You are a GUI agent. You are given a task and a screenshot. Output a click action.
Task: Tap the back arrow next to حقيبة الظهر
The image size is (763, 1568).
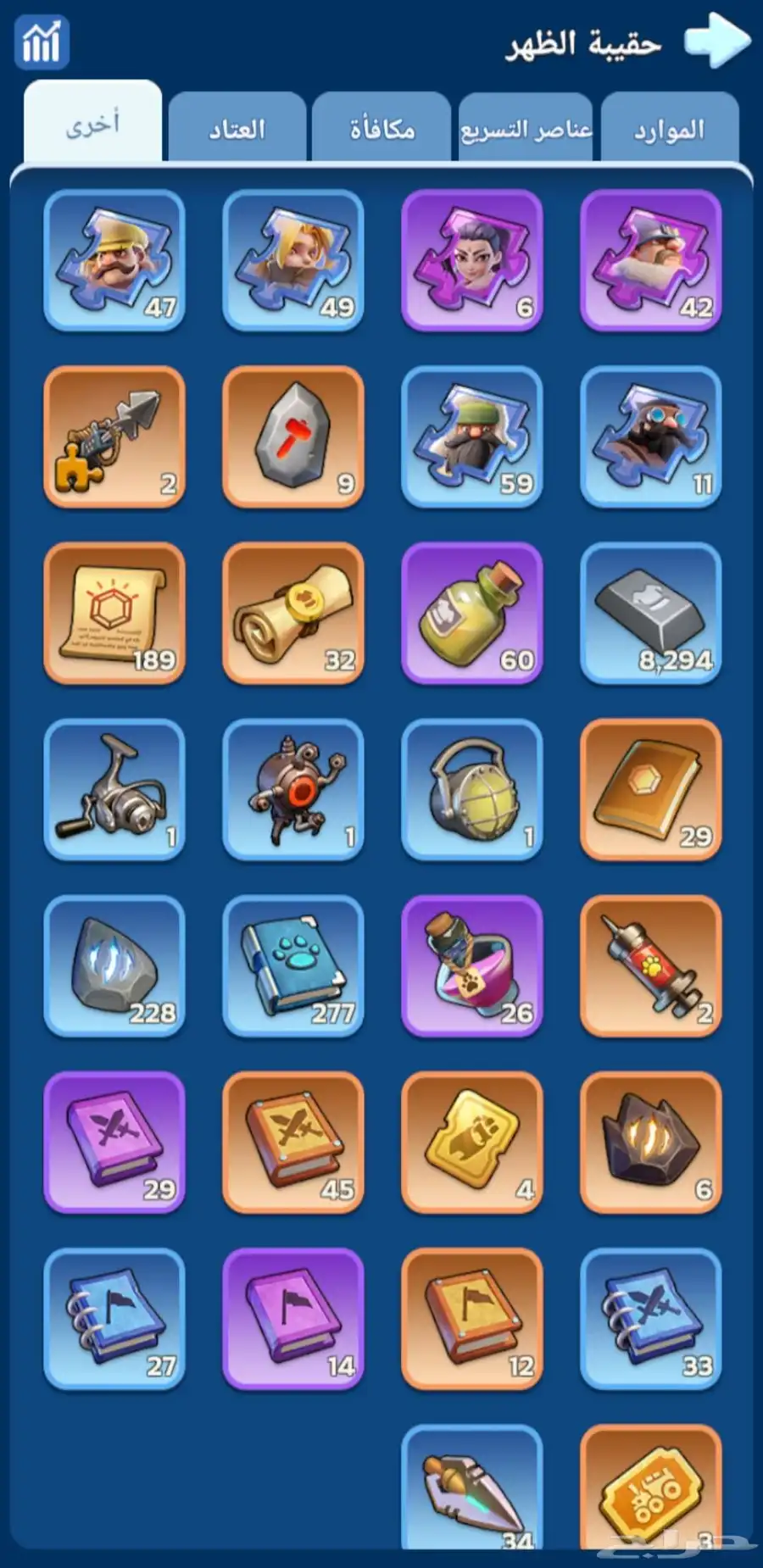point(717,41)
